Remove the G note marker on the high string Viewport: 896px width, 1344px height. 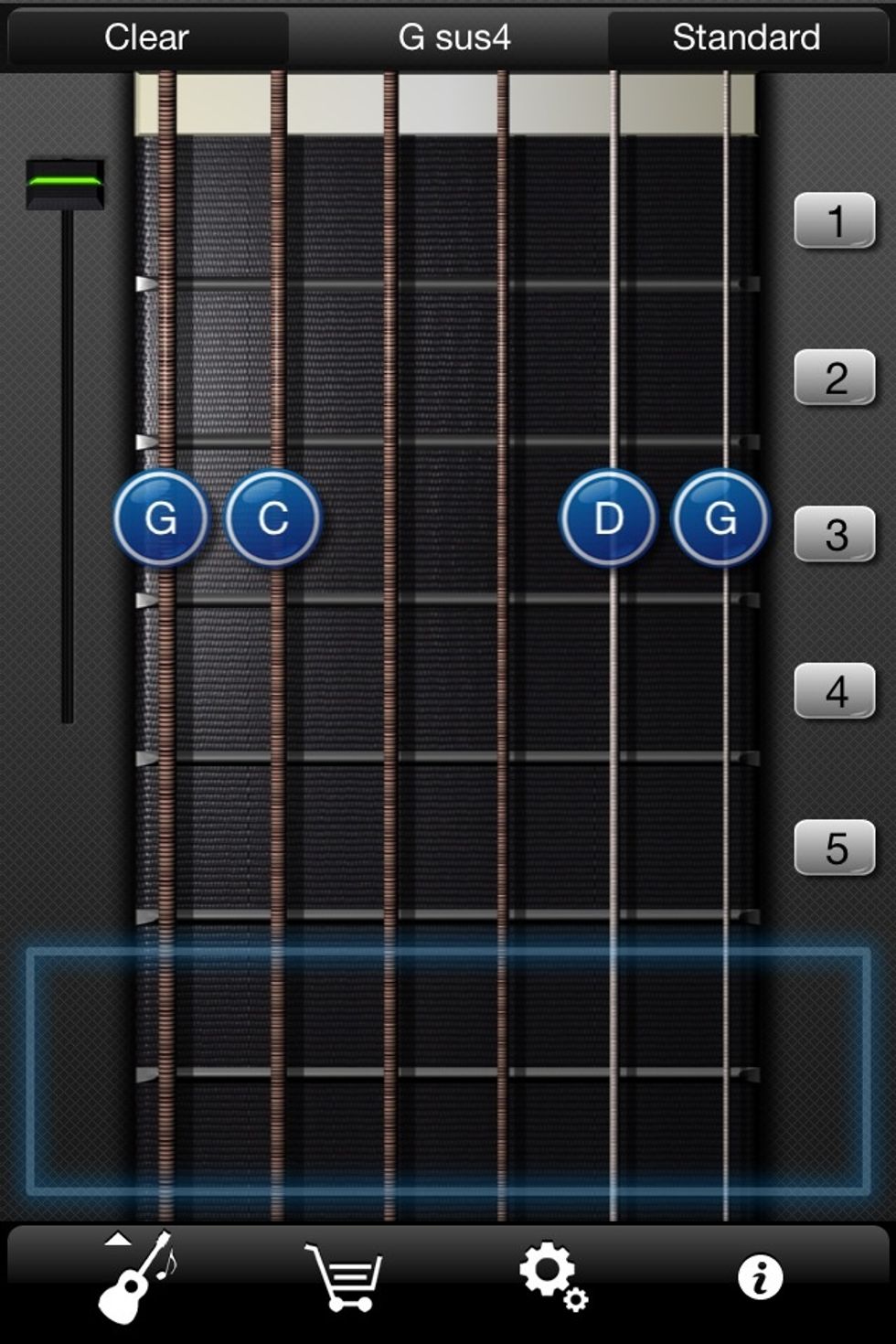click(x=721, y=517)
